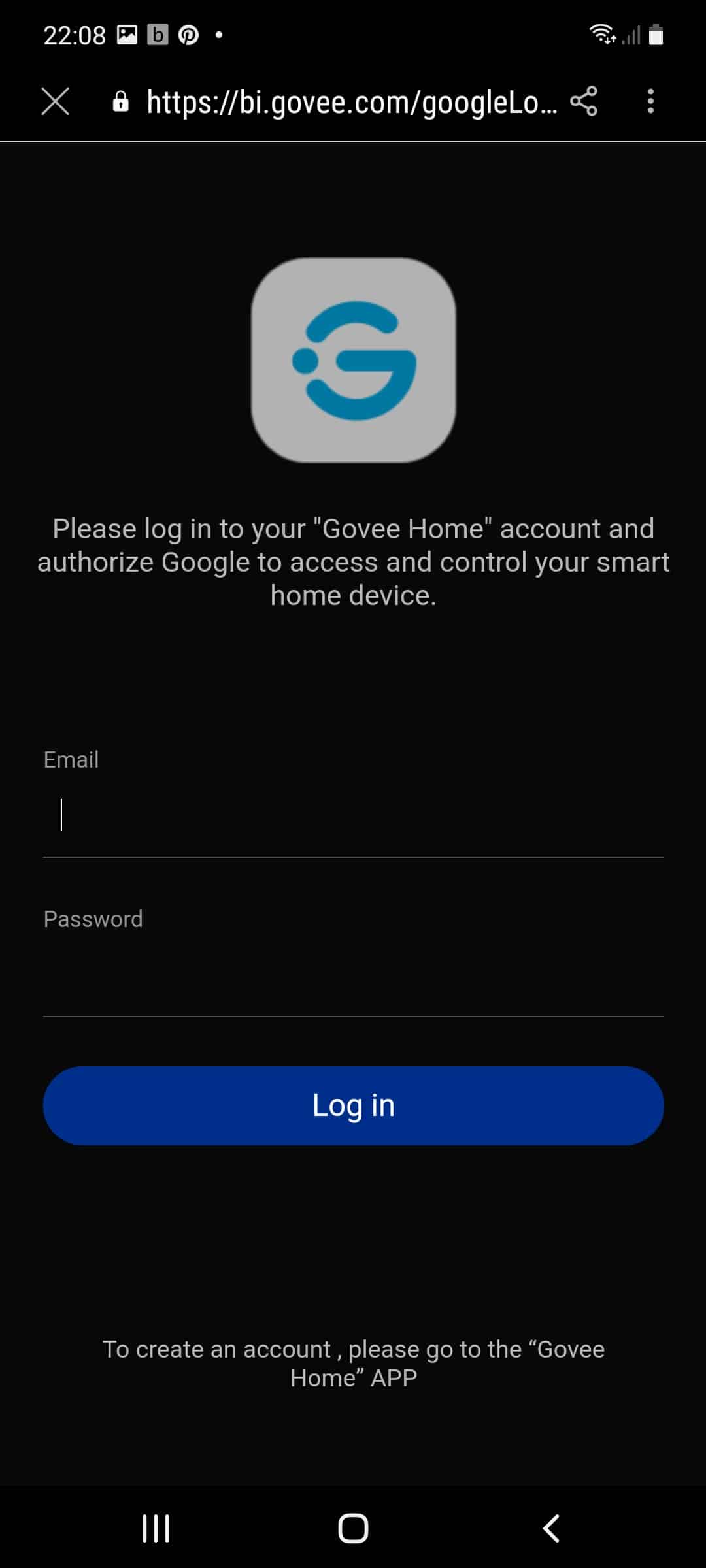Select the Password field
The width and height of the screenshot is (706, 1568).
click(x=353, y=976)
